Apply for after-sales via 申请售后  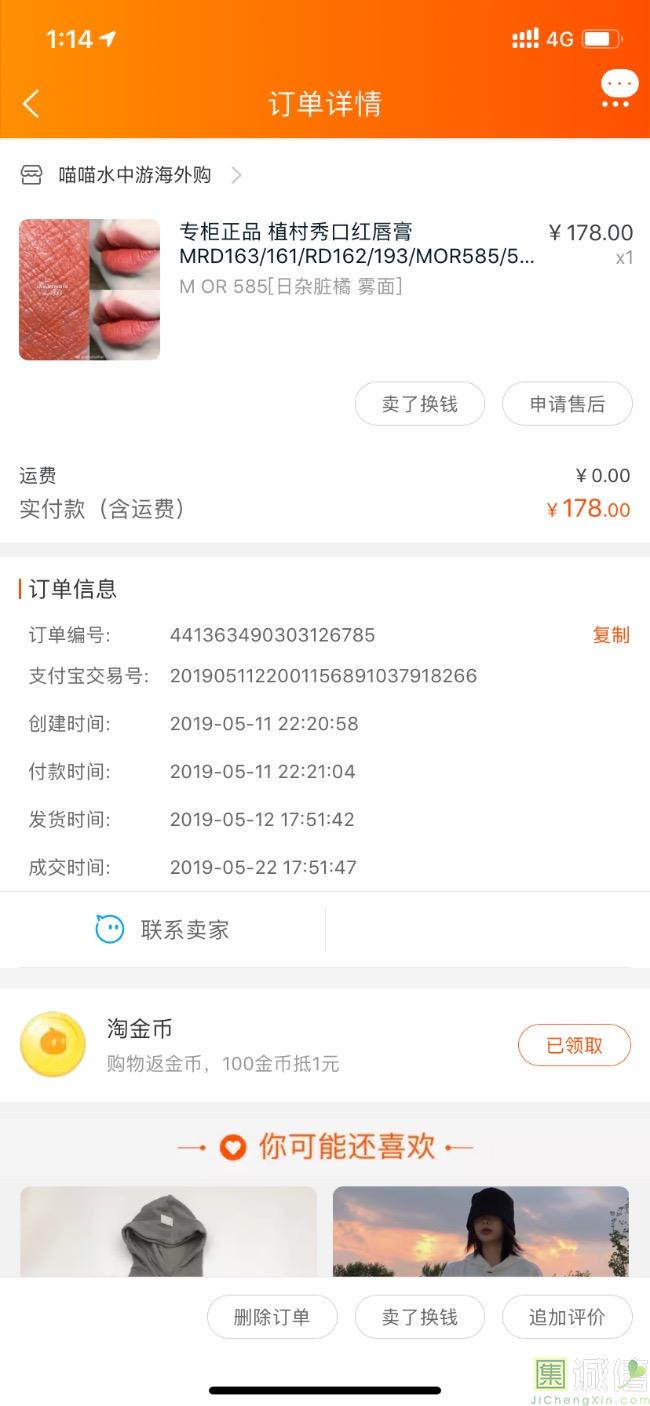(567, 404)
